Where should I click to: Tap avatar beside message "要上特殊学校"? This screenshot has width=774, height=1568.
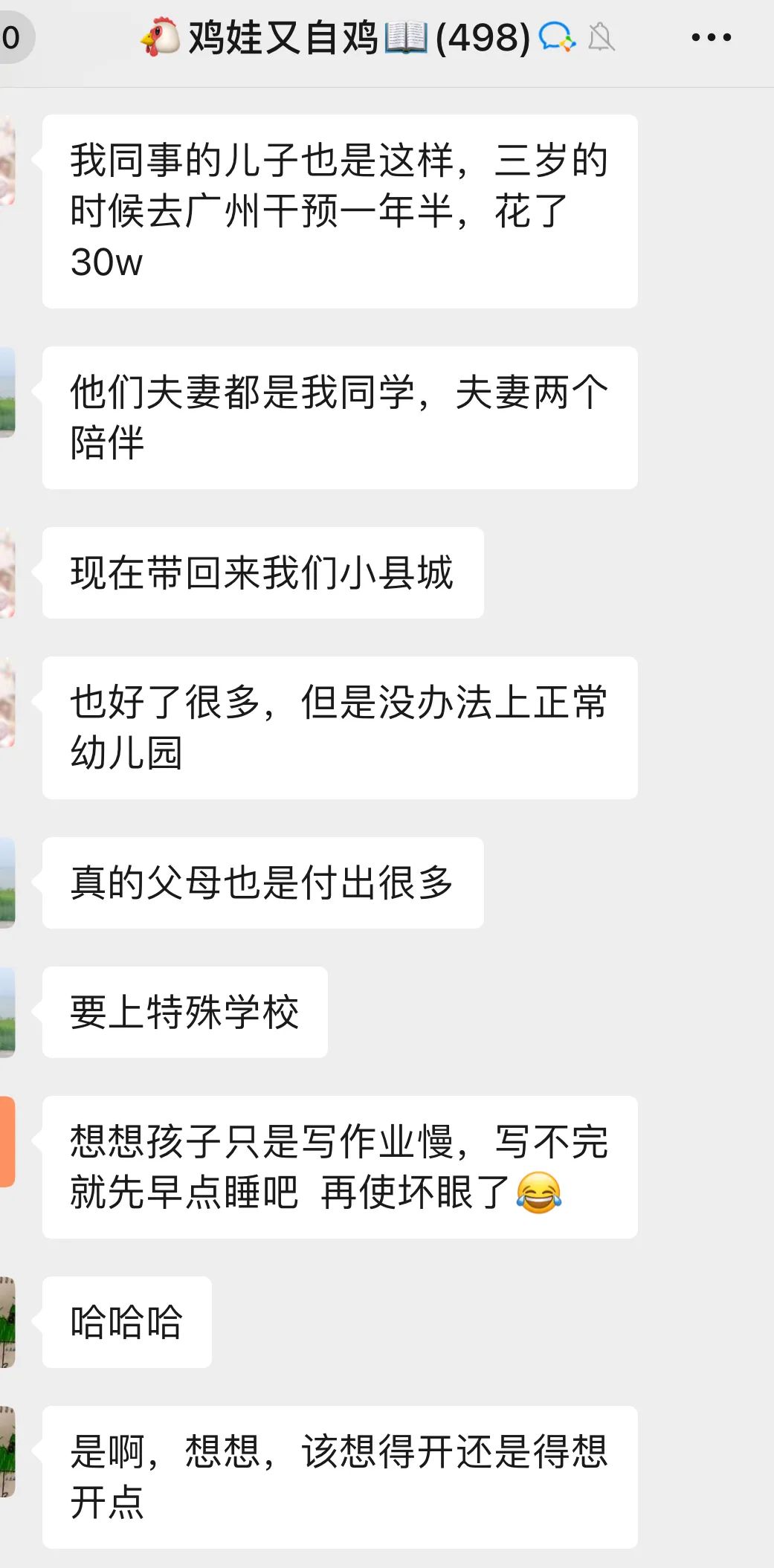[x=7, y=1012]
